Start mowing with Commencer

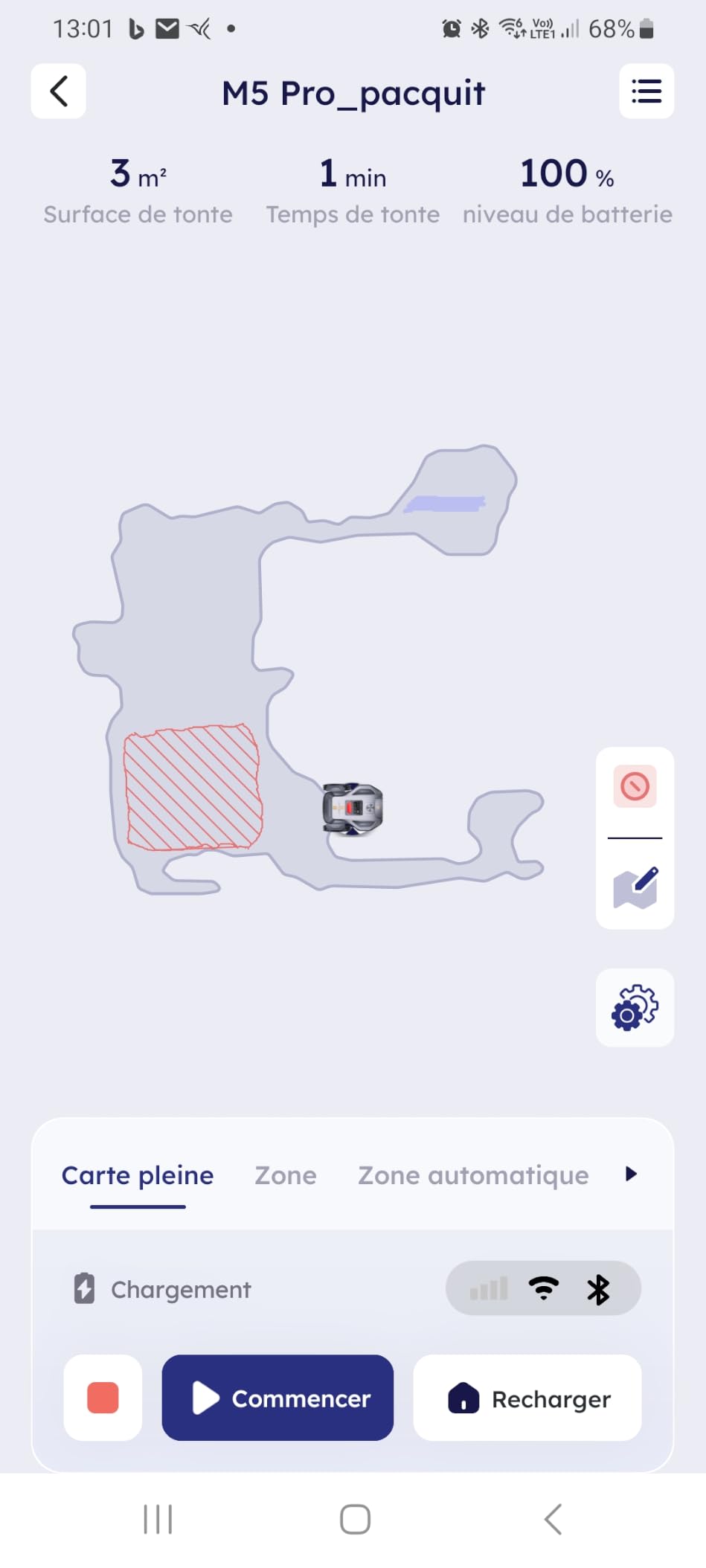coord(277,1398)
